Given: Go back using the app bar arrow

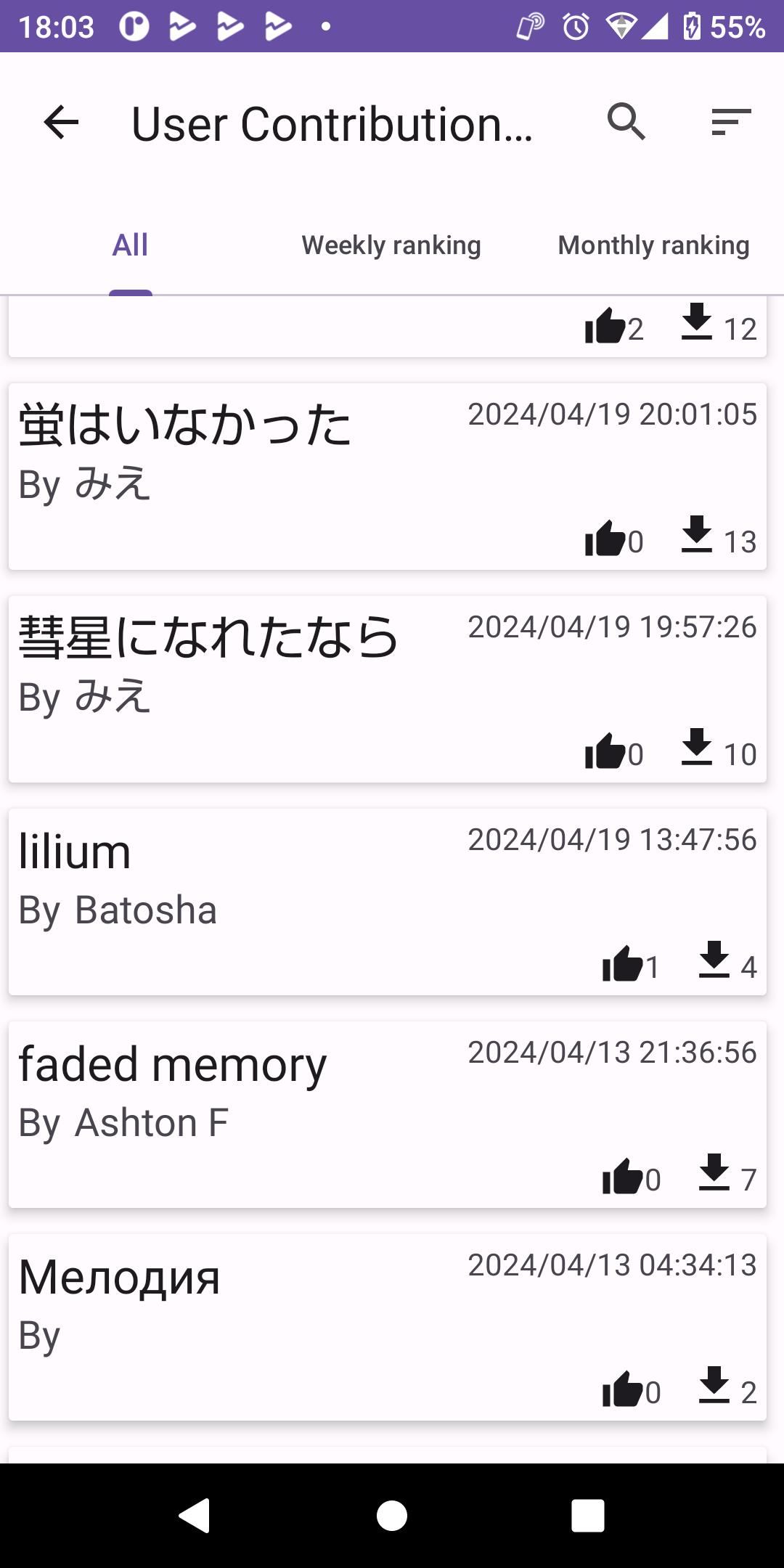Looking at the screenshot, I should pos(61,122).
